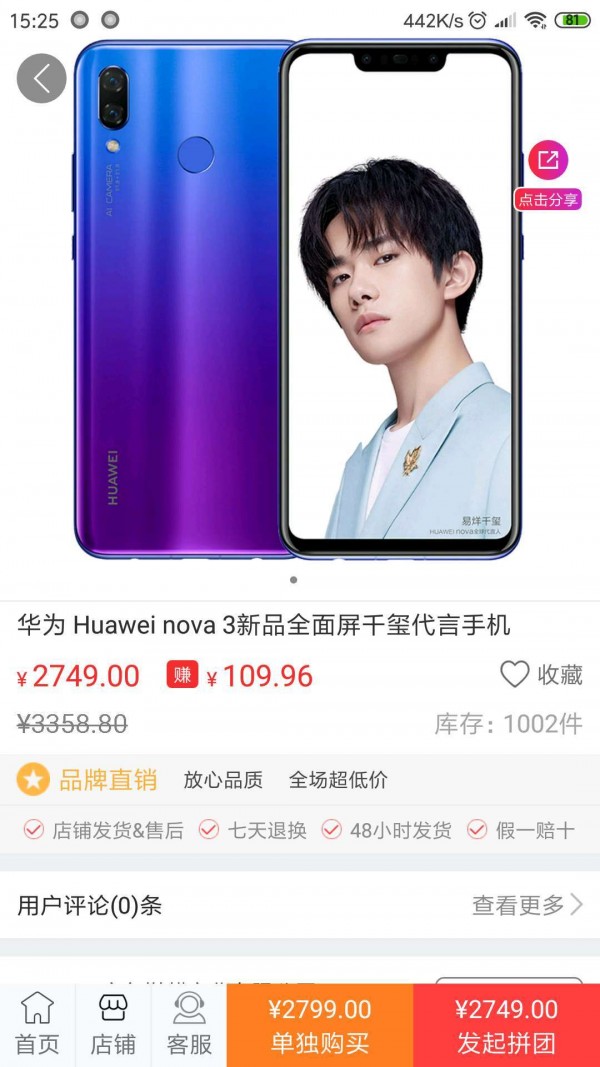600x1067 pixels.
Task: Start group buy 发起拼团 ¥2749.00
Action: (506, 1025)
